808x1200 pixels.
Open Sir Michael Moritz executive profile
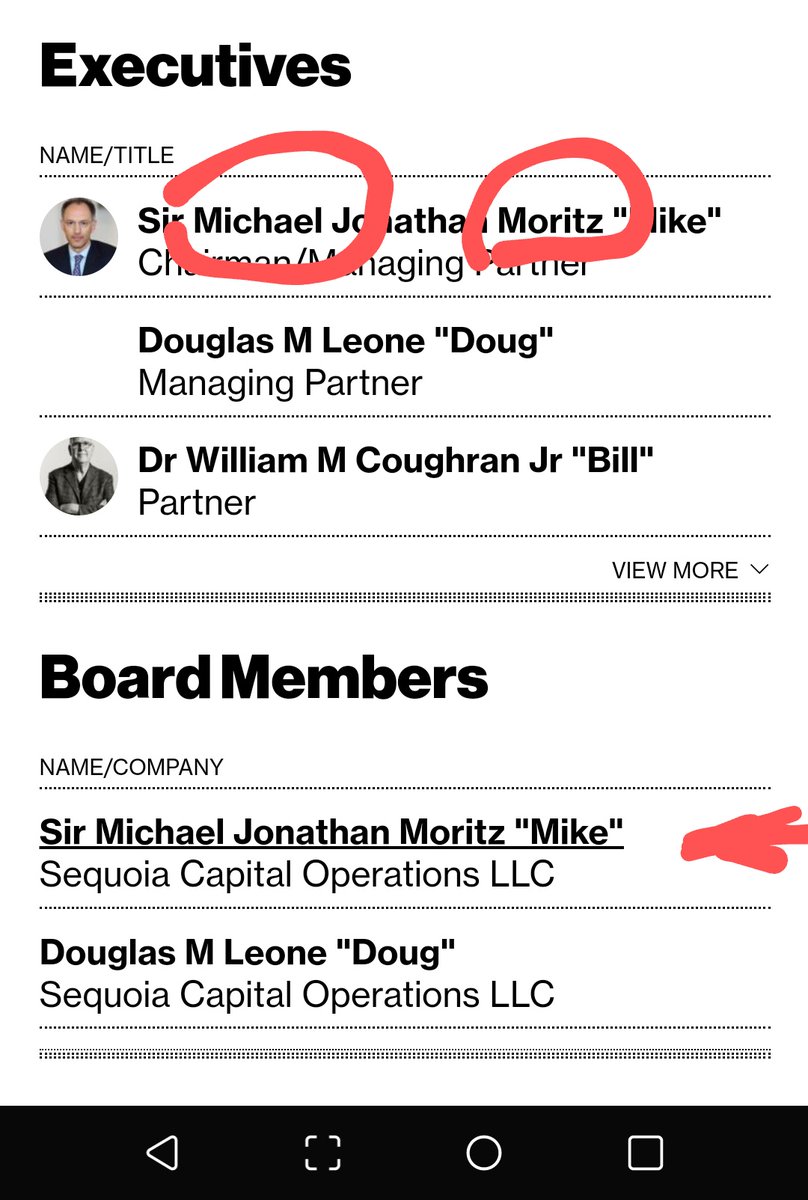(x=430, y=220)
